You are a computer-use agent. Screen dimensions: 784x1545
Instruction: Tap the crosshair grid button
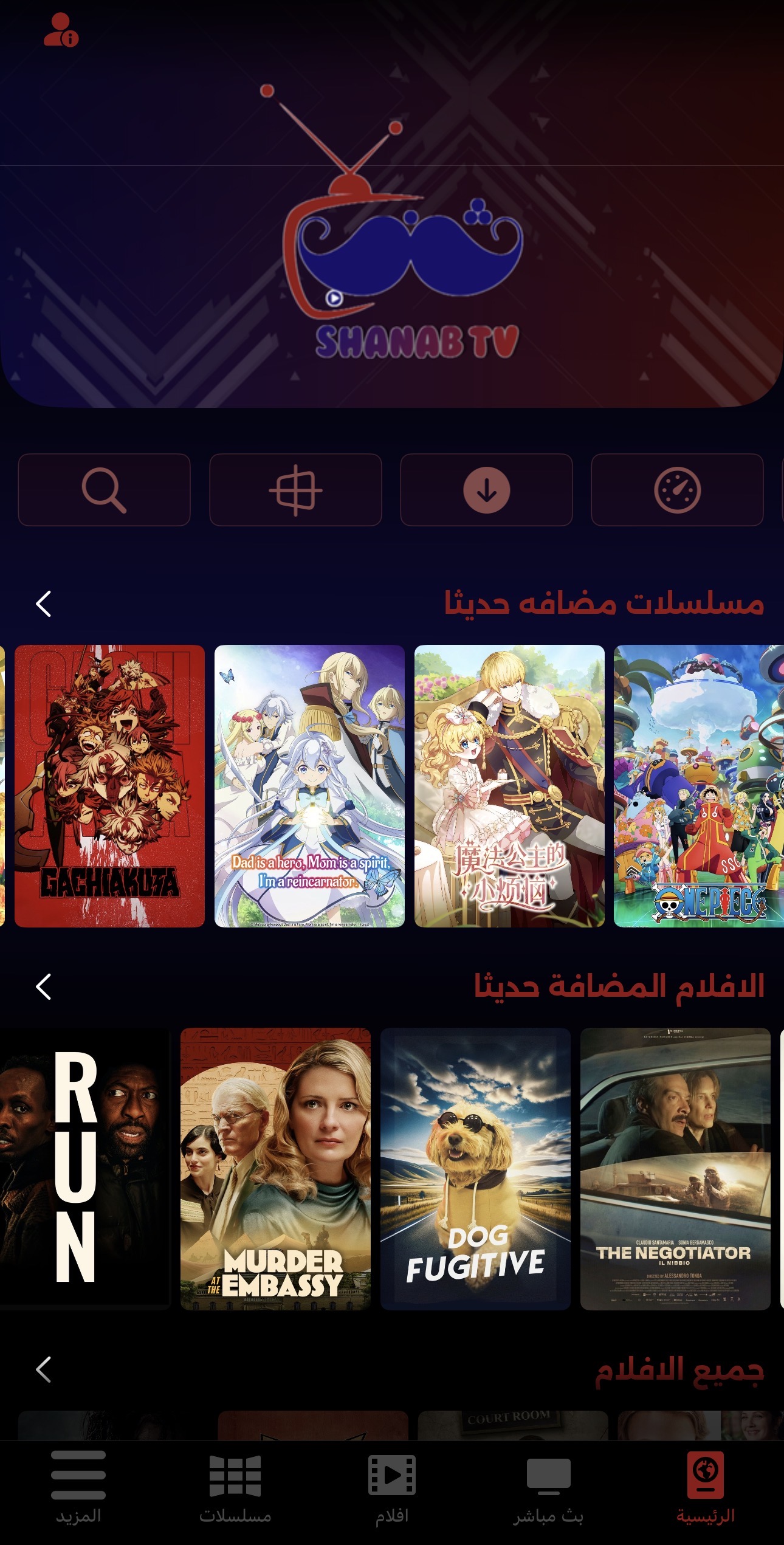coord(295,490)
